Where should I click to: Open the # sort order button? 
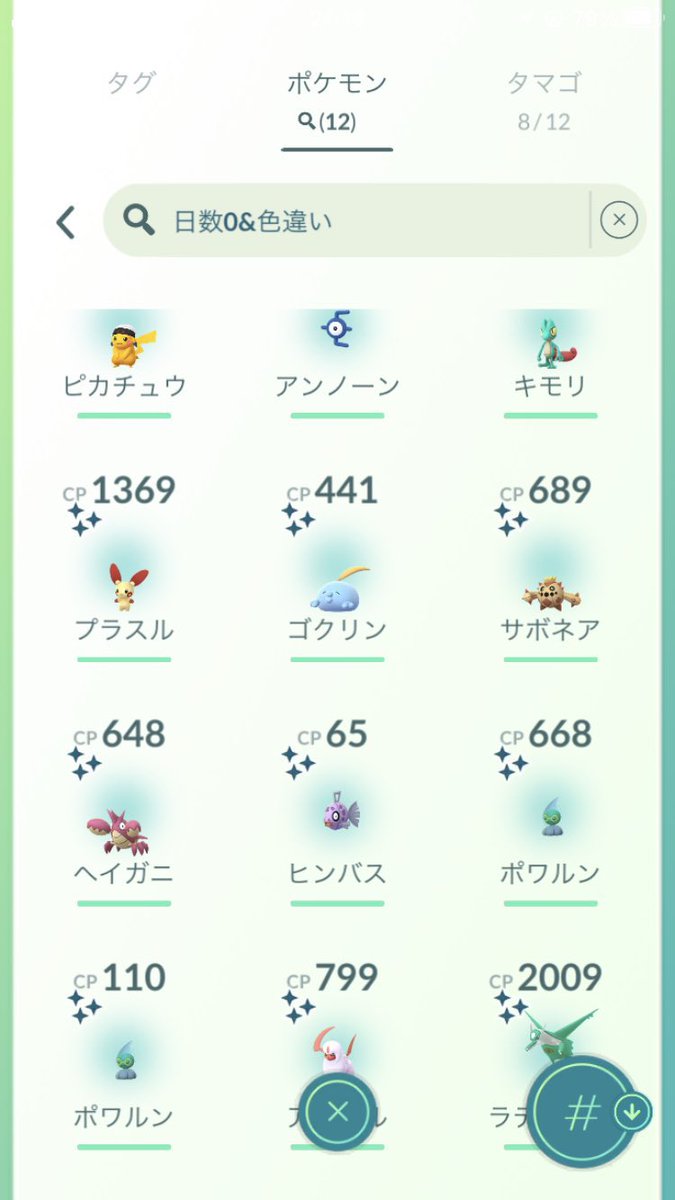click(x=582, y=1111)
